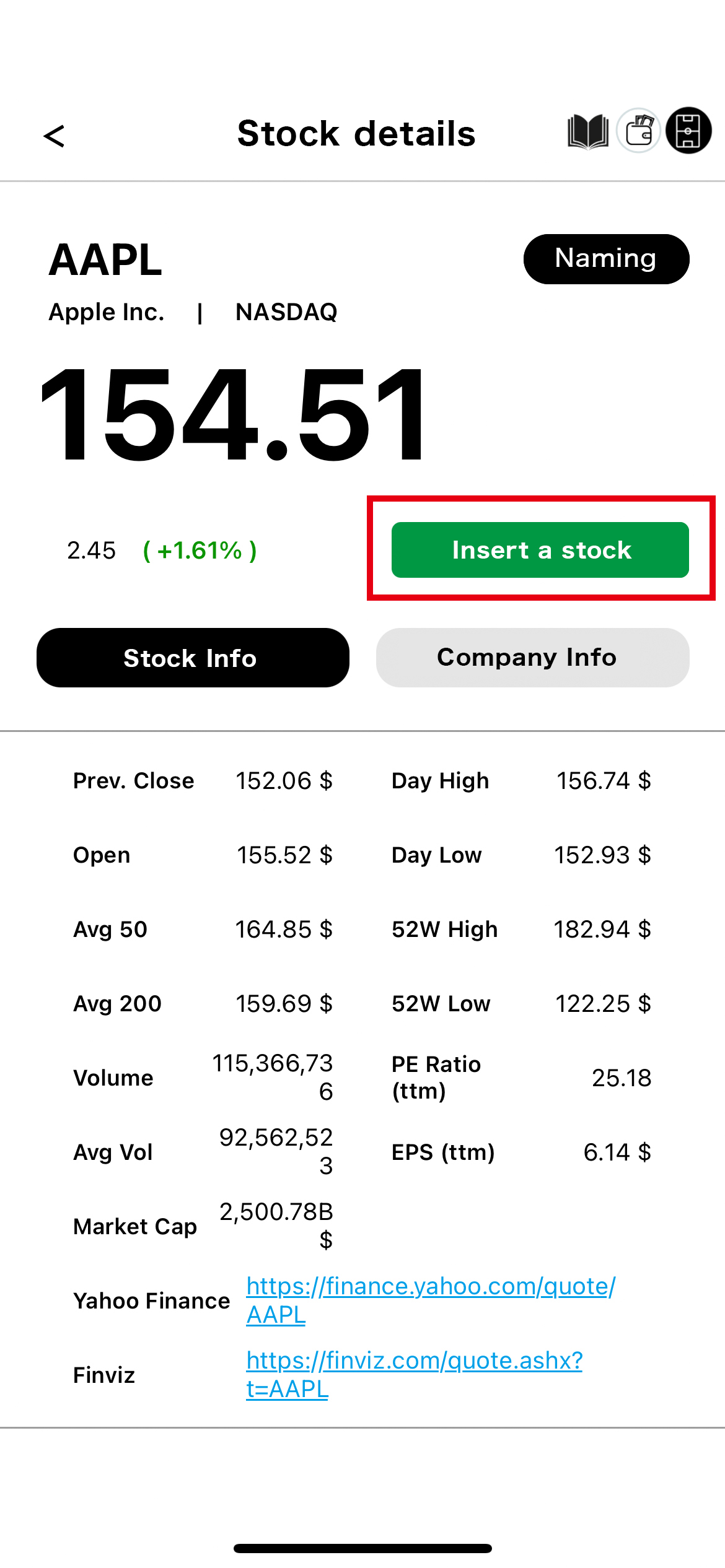This screenshot has width=725, height=1568.
Task: Go back using the top-left arrow
Action: point(54,136)
